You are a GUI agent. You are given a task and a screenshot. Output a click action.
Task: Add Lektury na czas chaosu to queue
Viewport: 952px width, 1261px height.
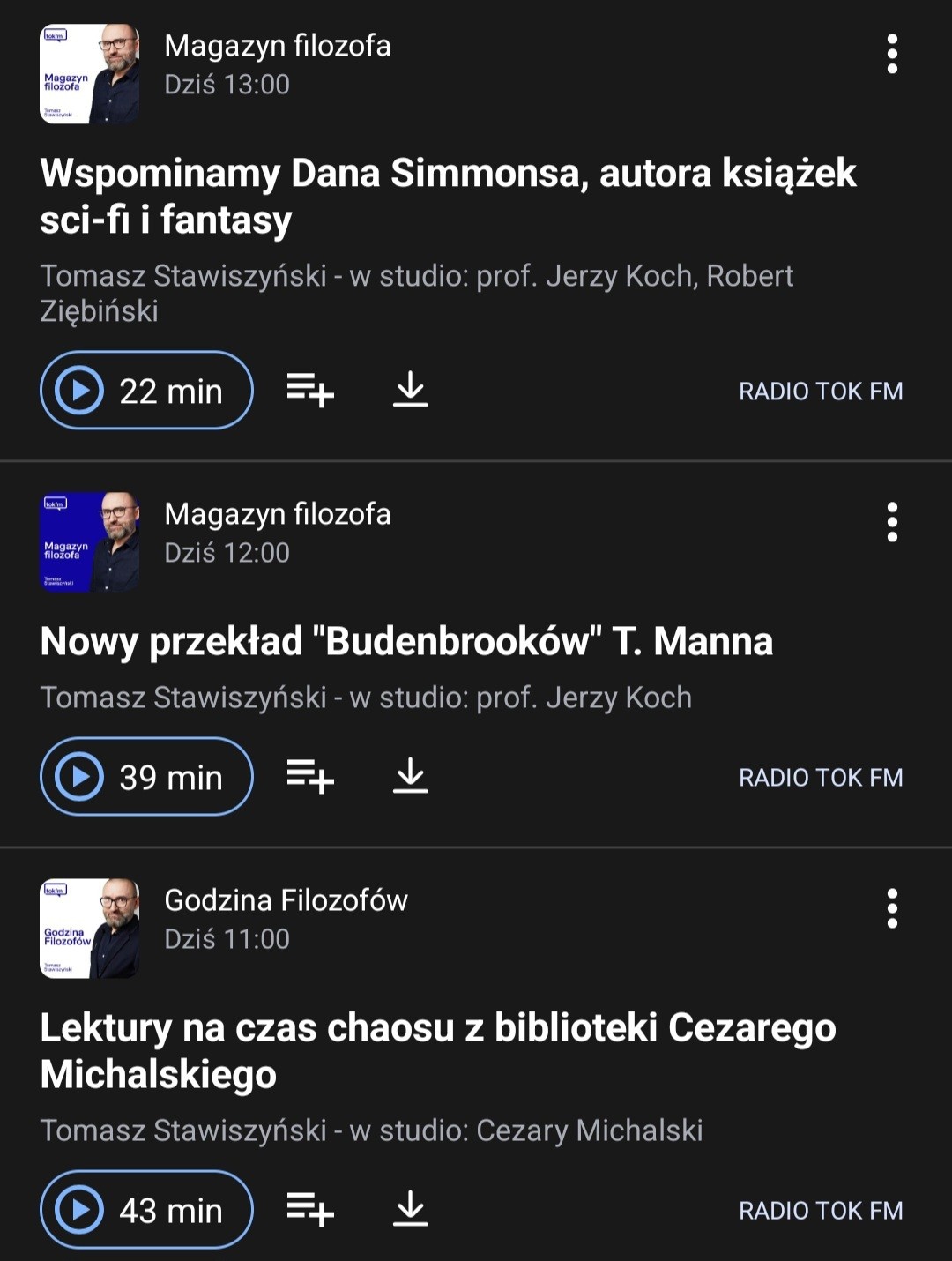[310, 1209]
